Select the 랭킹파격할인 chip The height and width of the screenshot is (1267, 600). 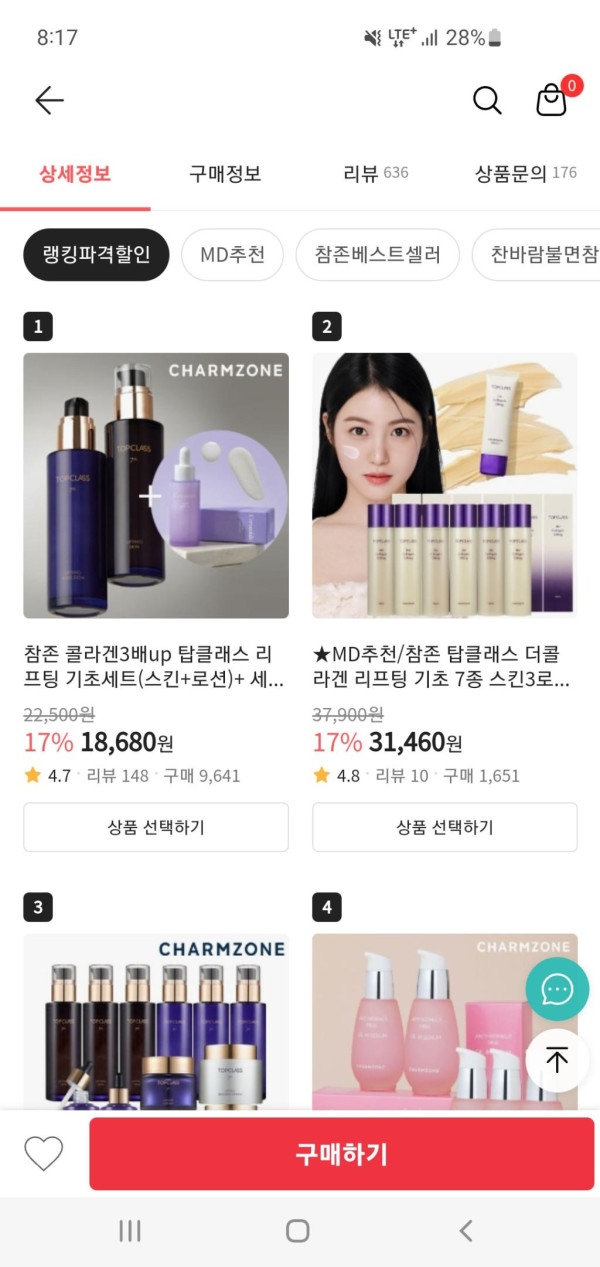[x=96, y=254]
